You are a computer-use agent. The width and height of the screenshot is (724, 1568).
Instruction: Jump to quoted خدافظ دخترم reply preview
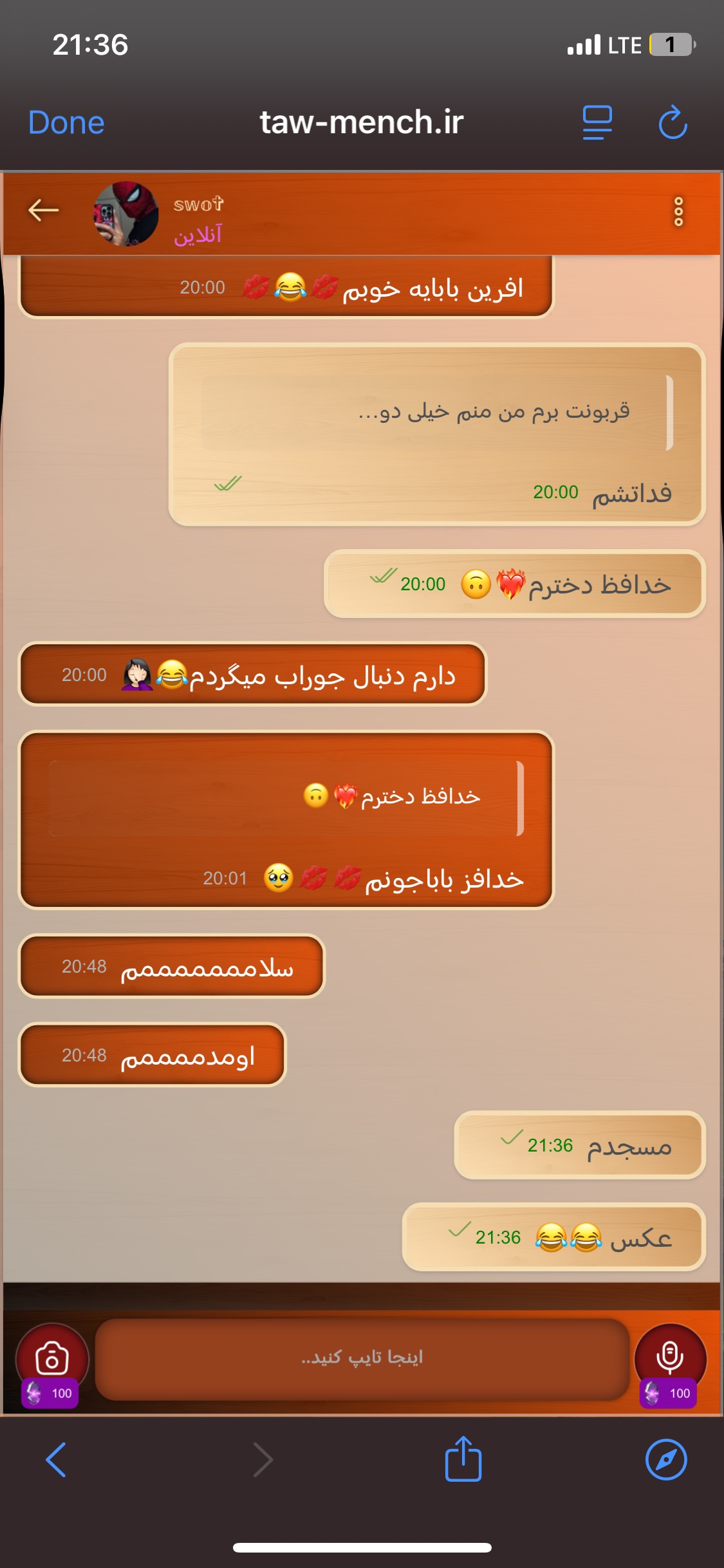pyautogui.click(x=286, y=798)
